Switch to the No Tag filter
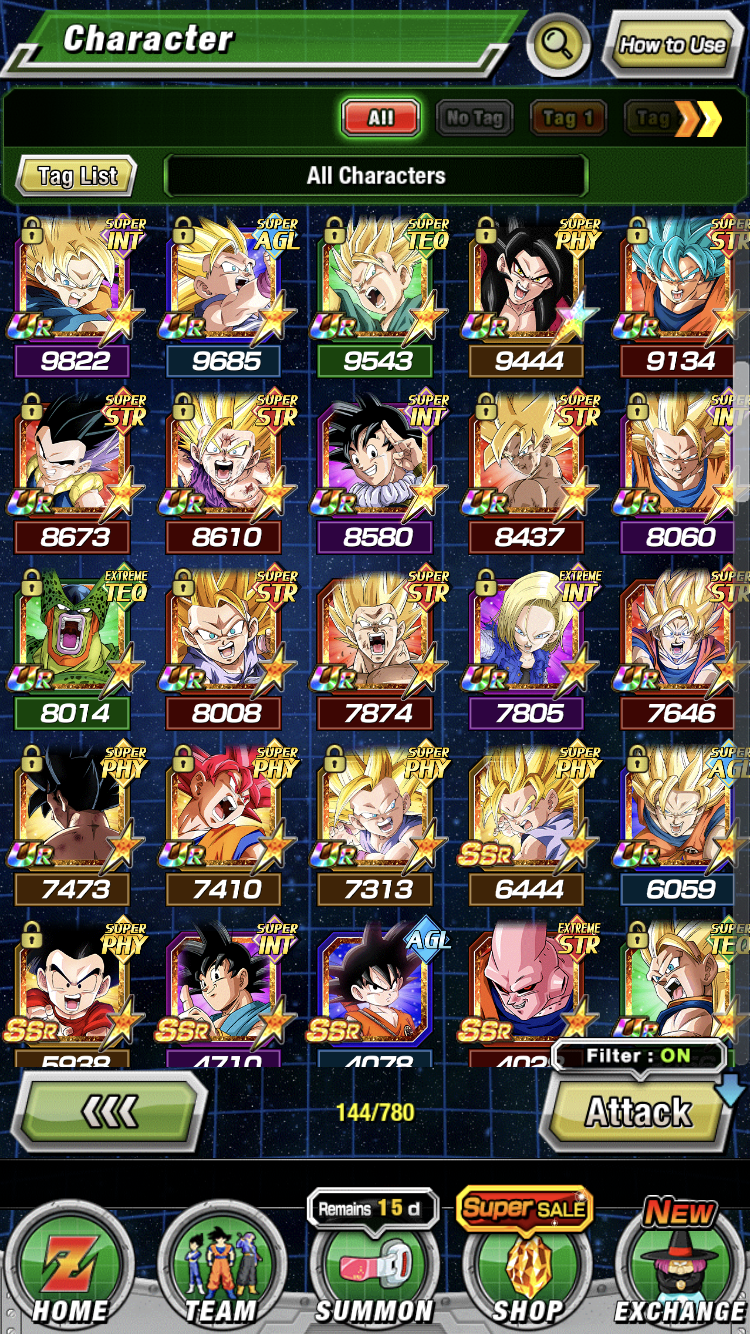Image resolution: width=750 pixels, height=1334 pixels. [x=474, y=118]
